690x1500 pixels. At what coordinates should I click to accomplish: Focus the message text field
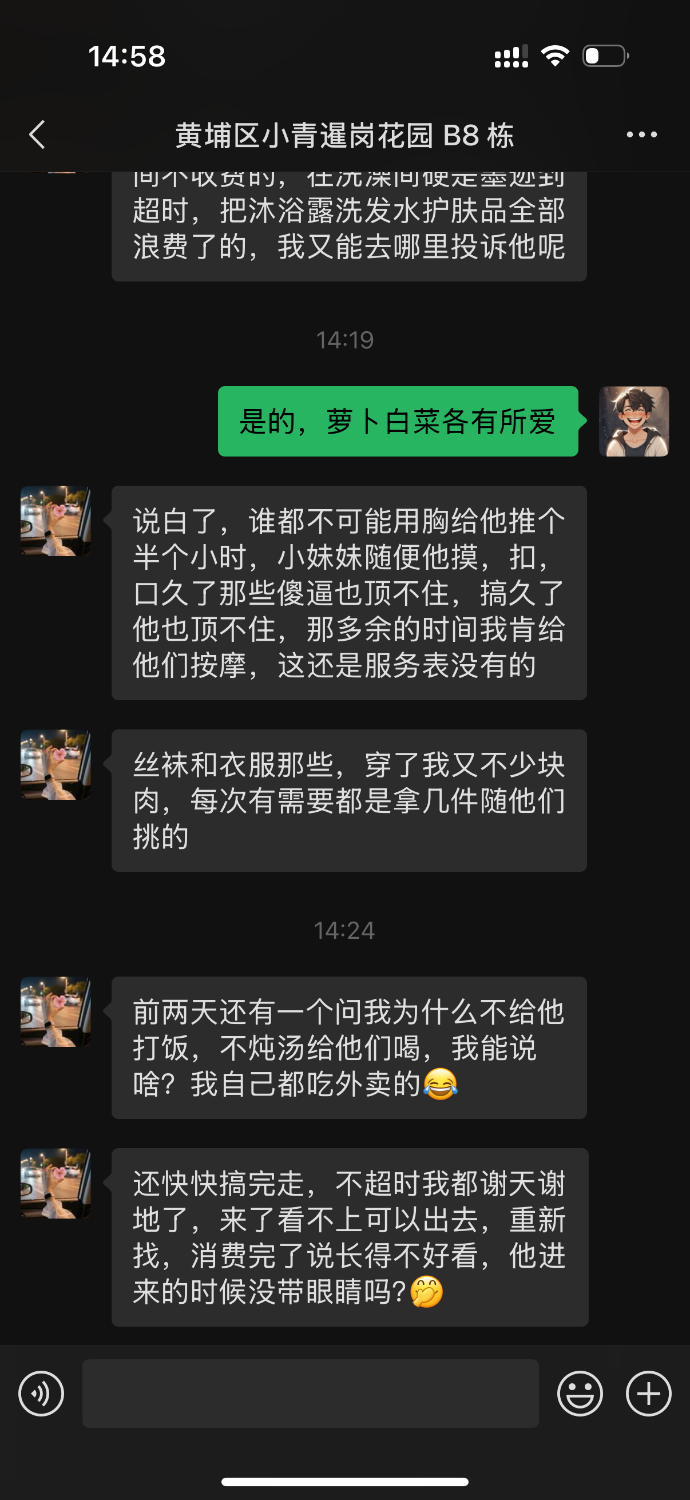[310, 1393]
